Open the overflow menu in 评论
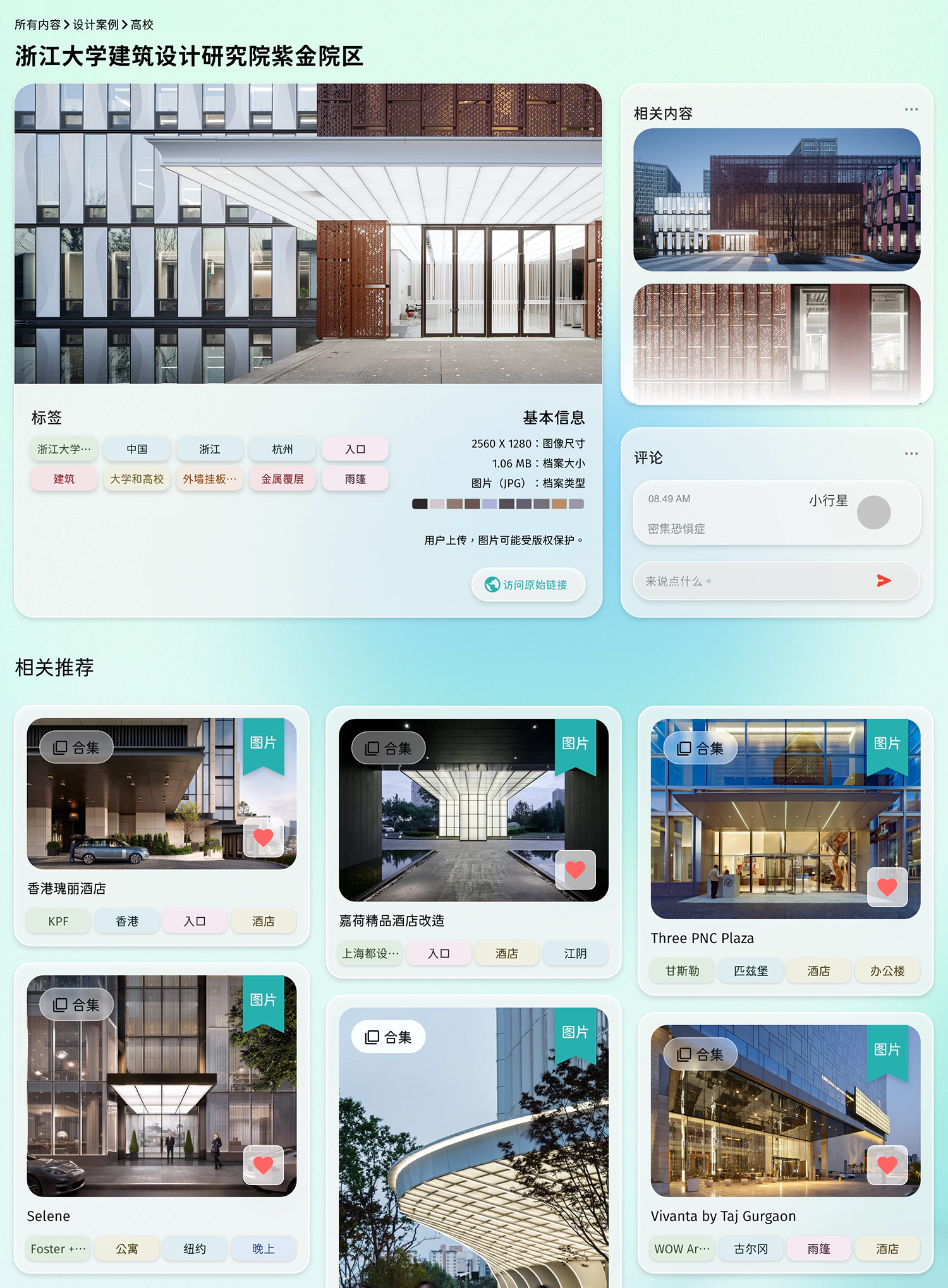 tap(911, 454)
